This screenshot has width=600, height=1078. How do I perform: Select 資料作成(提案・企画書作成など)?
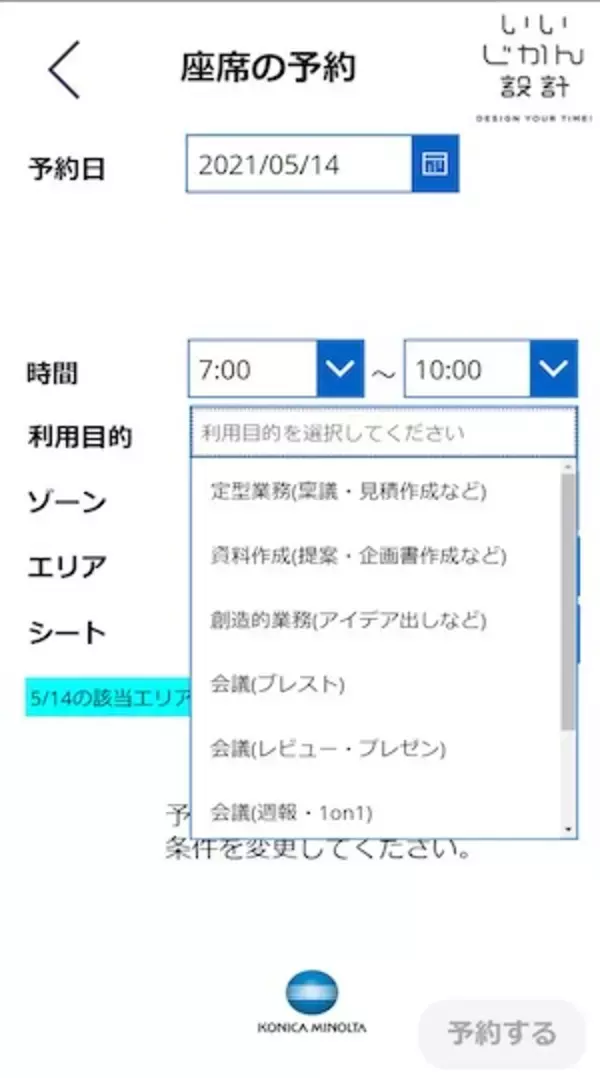tap(358, 556)
